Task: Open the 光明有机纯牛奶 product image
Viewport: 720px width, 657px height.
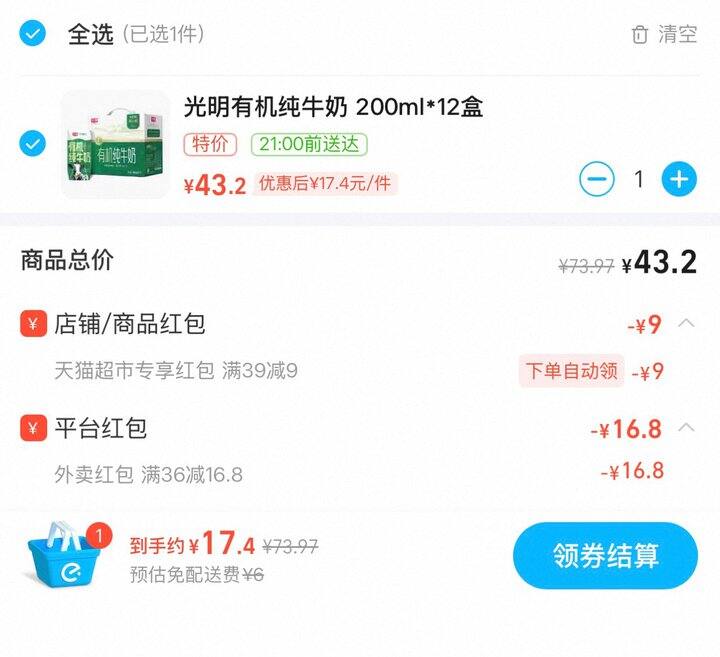Action: (115, 144)
